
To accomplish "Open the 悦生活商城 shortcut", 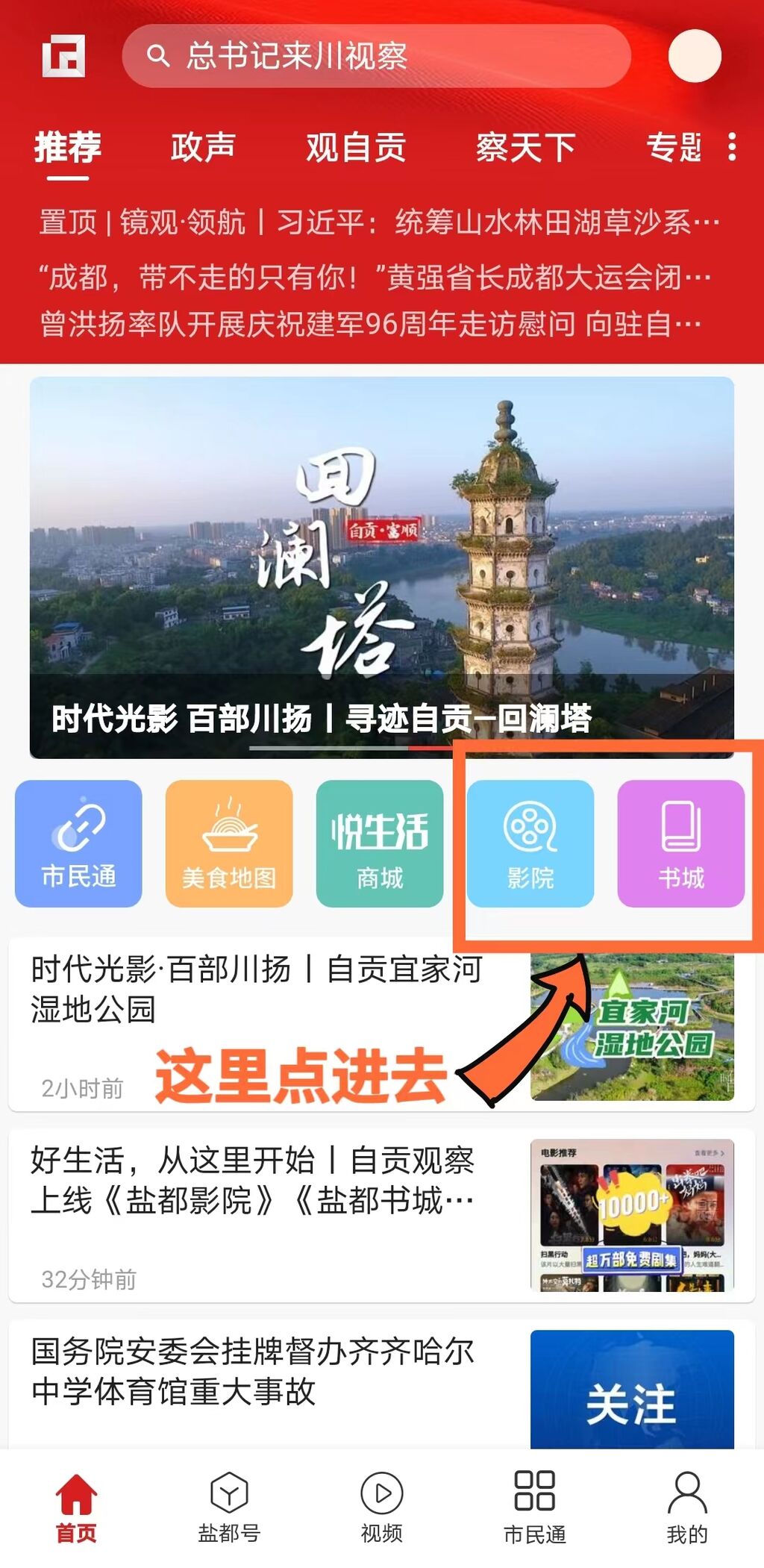I will tap(380, 843).
